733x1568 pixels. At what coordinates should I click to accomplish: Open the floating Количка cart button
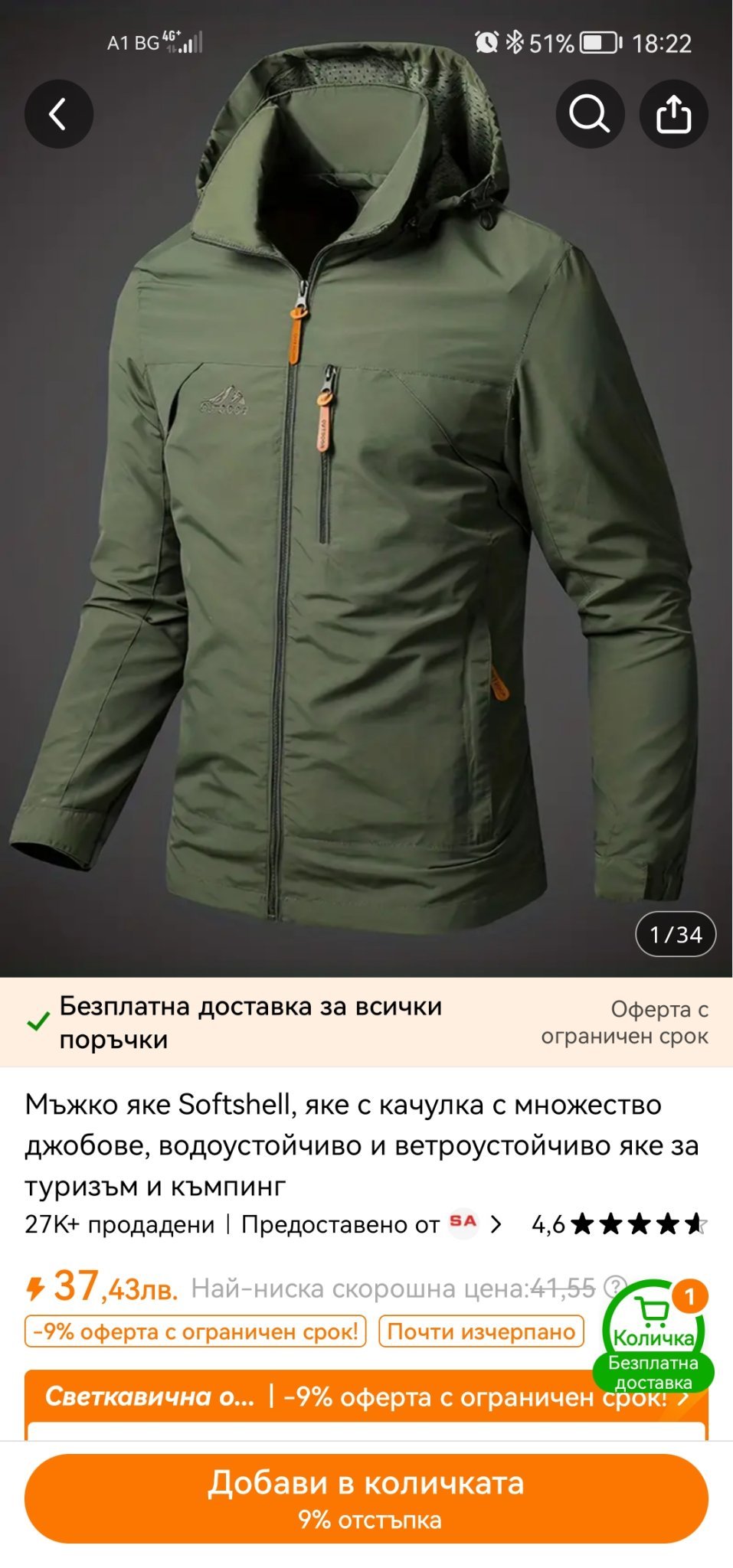(x=653, y=1334)
